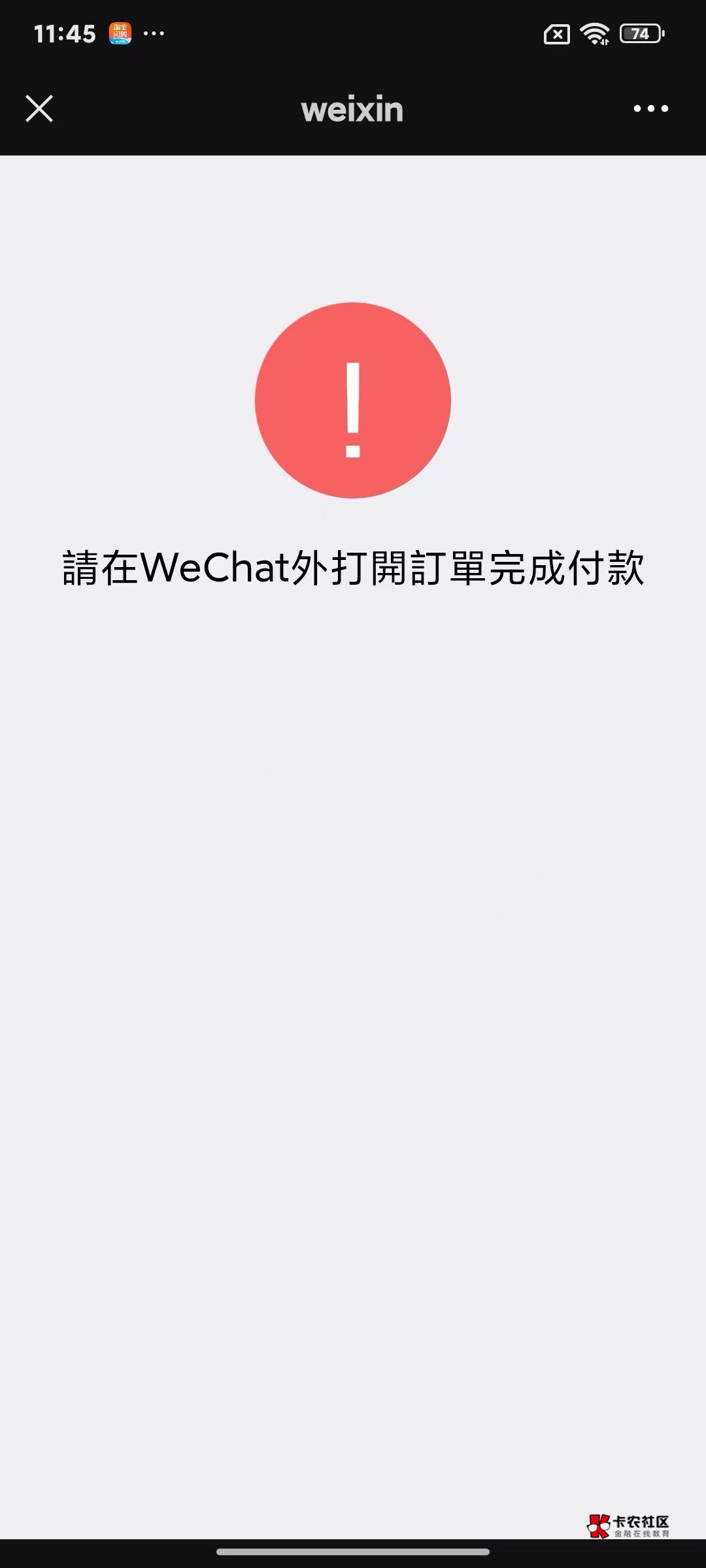This screenshot has height=1568, width=706.
Task: Close the weixin web page
Action: coord(39,108)
